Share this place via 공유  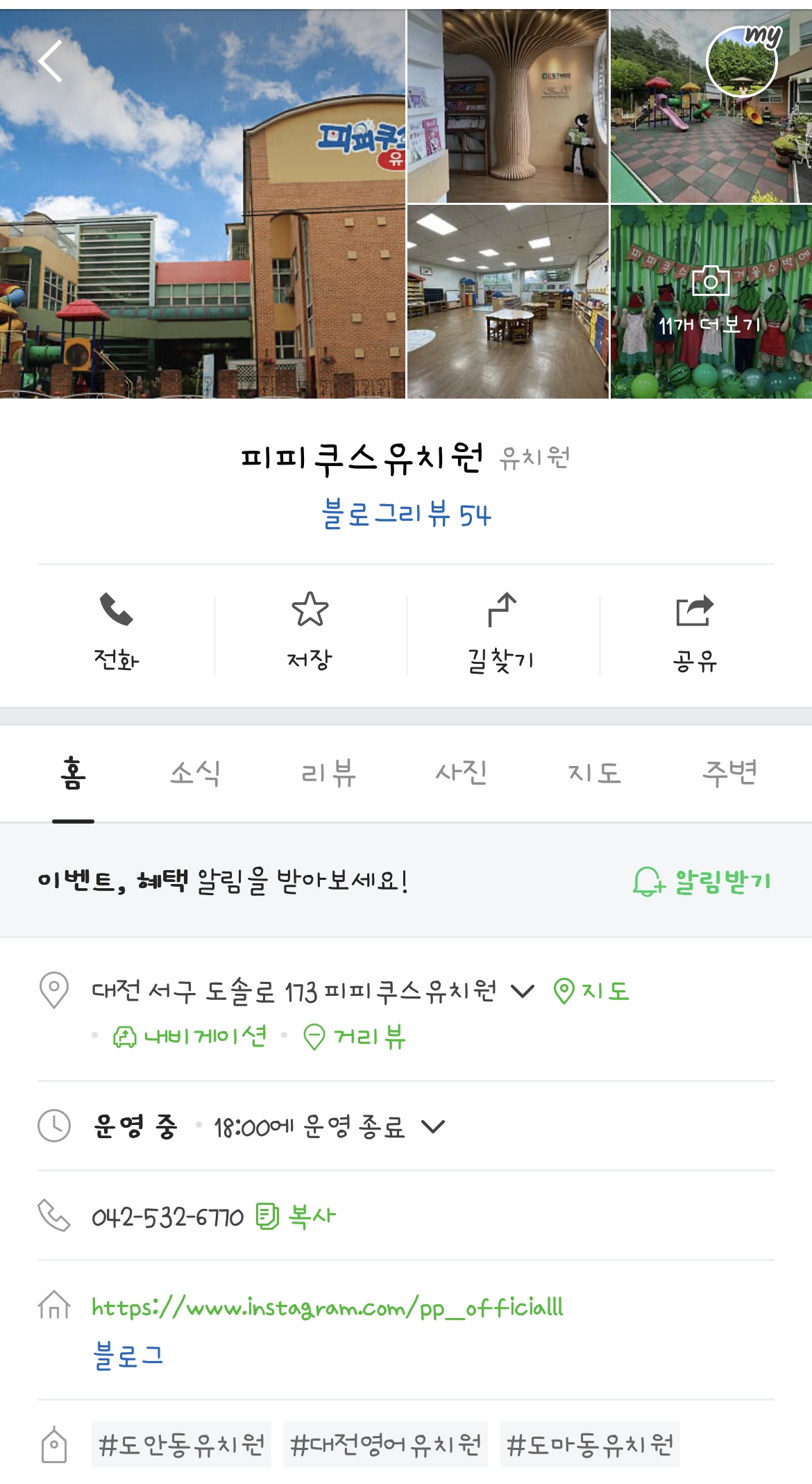pos(694,632)
